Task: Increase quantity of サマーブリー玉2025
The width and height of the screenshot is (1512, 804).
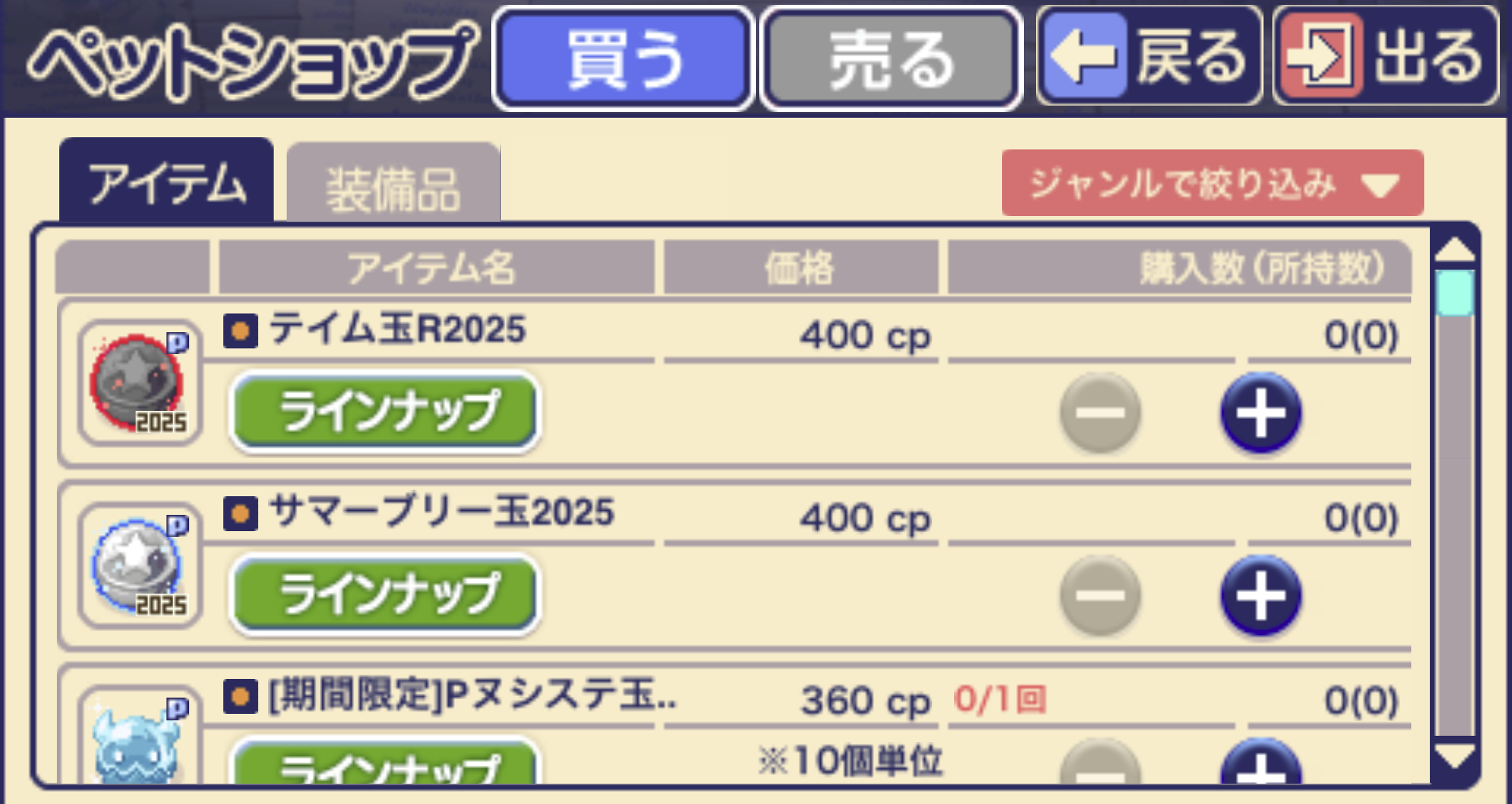Action: 1260,595
